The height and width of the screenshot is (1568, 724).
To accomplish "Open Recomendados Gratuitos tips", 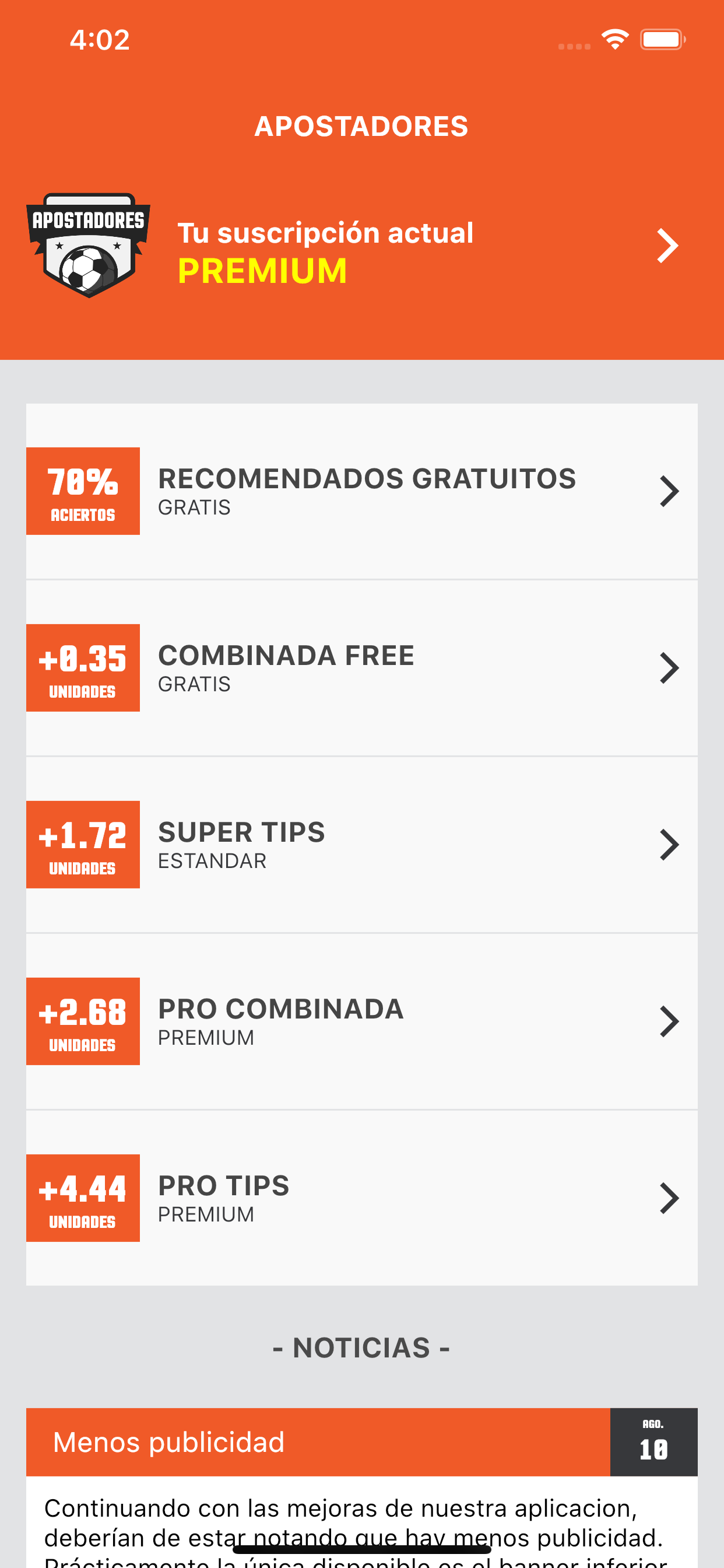I will (361, 491).
